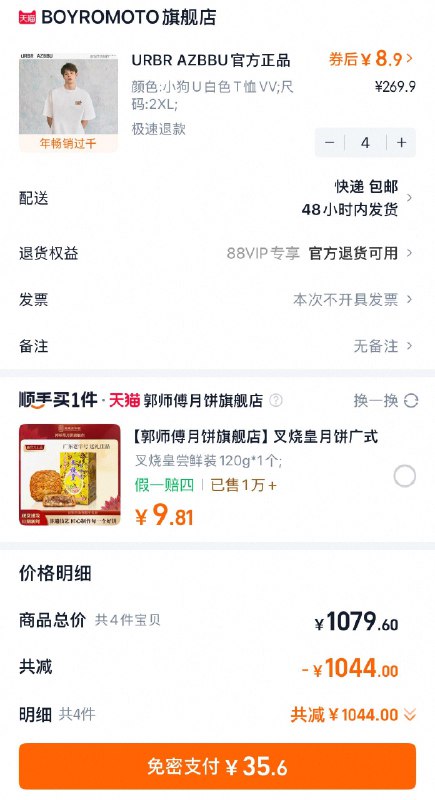The height and width of the screenshot is (800, 435).
Task: Refresh add-on suggestion with 换一换
Action: [386, 401]
